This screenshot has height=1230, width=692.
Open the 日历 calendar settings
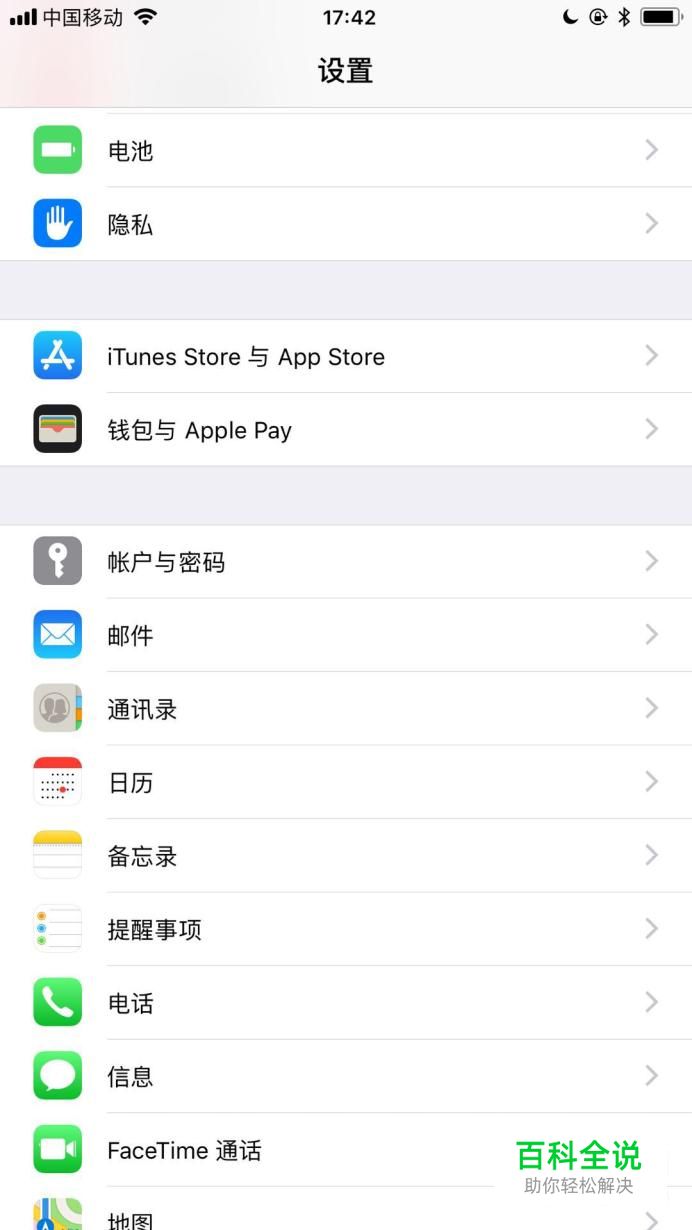click(346, 782)
